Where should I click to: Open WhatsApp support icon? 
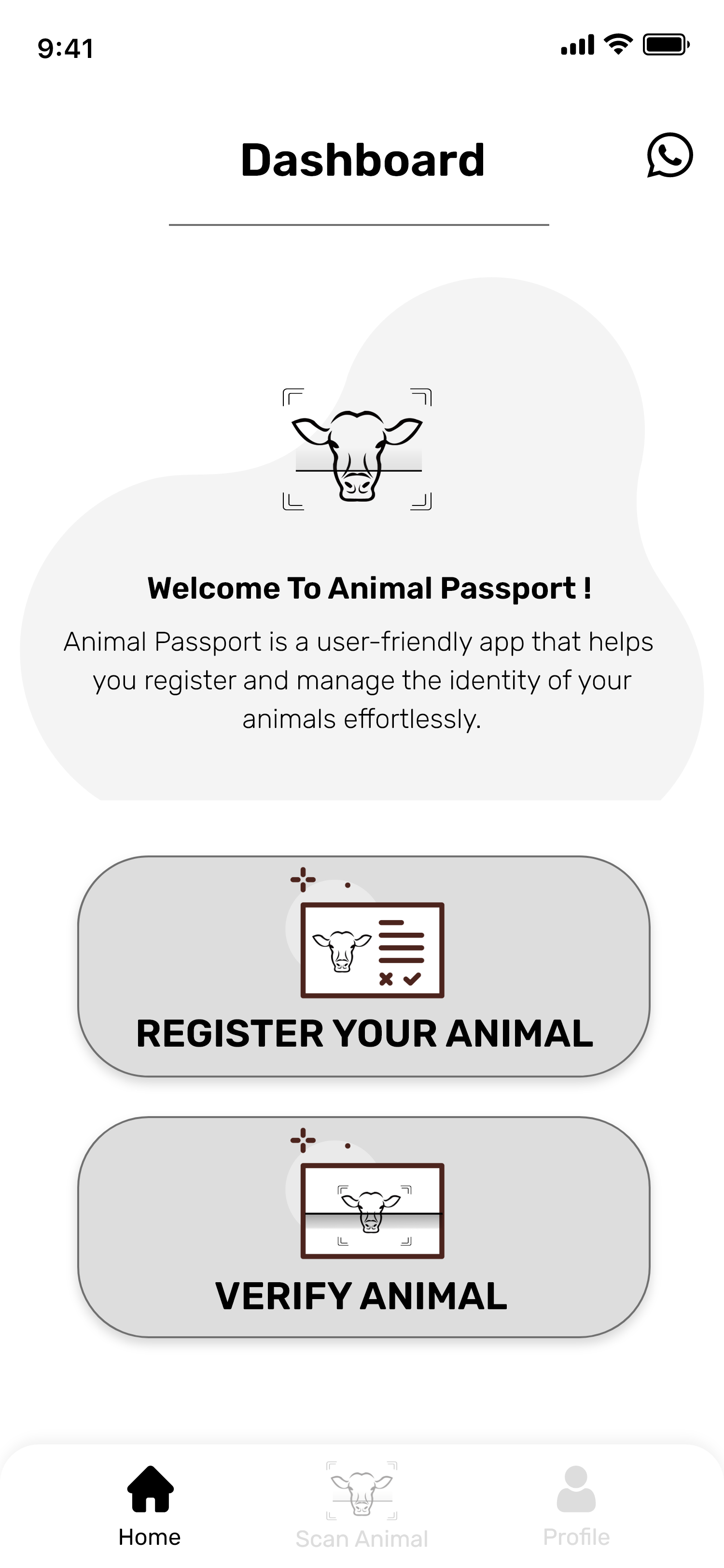click(669, 155)
